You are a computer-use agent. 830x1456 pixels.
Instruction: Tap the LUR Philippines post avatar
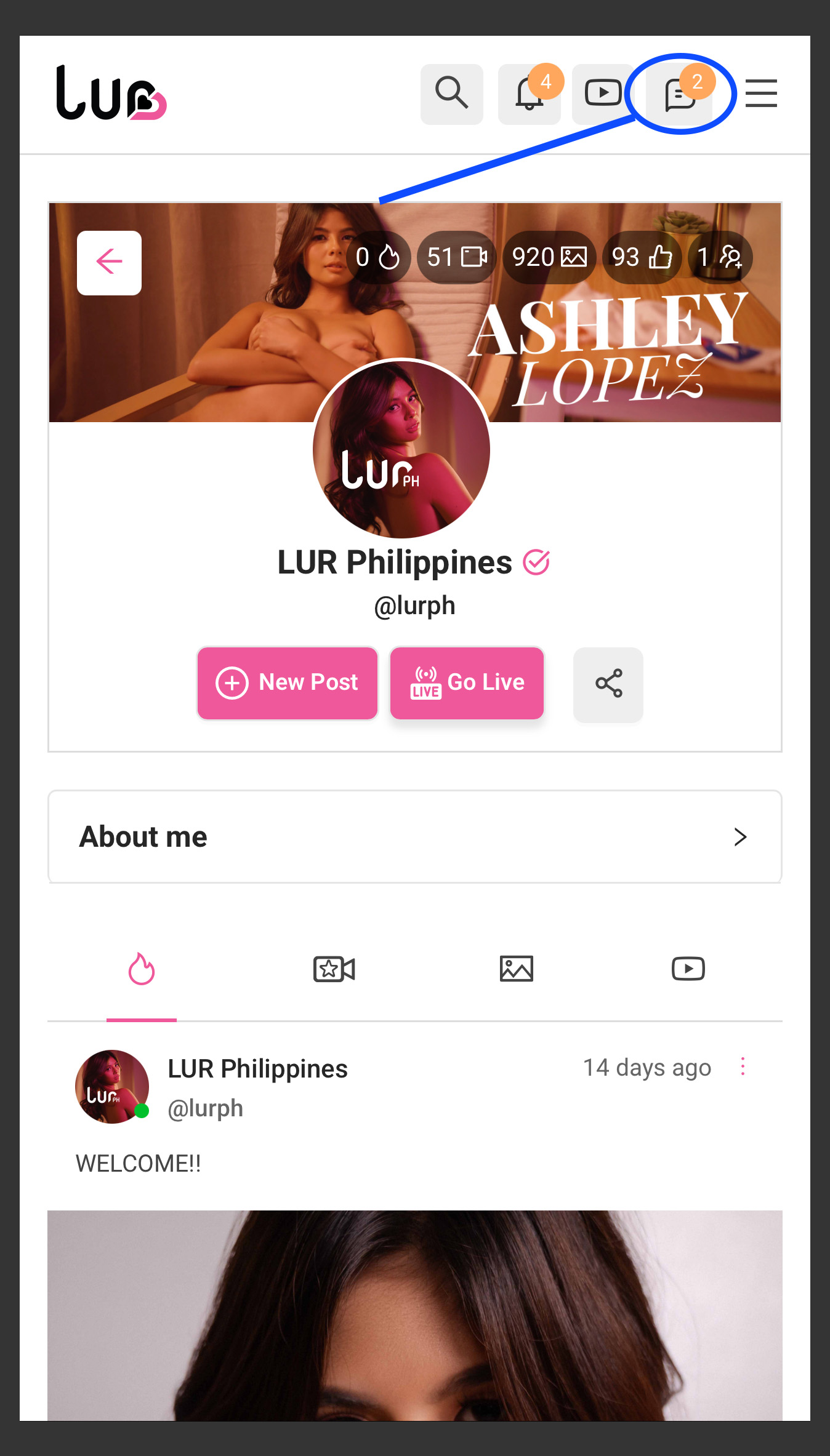coord(112,1087)
